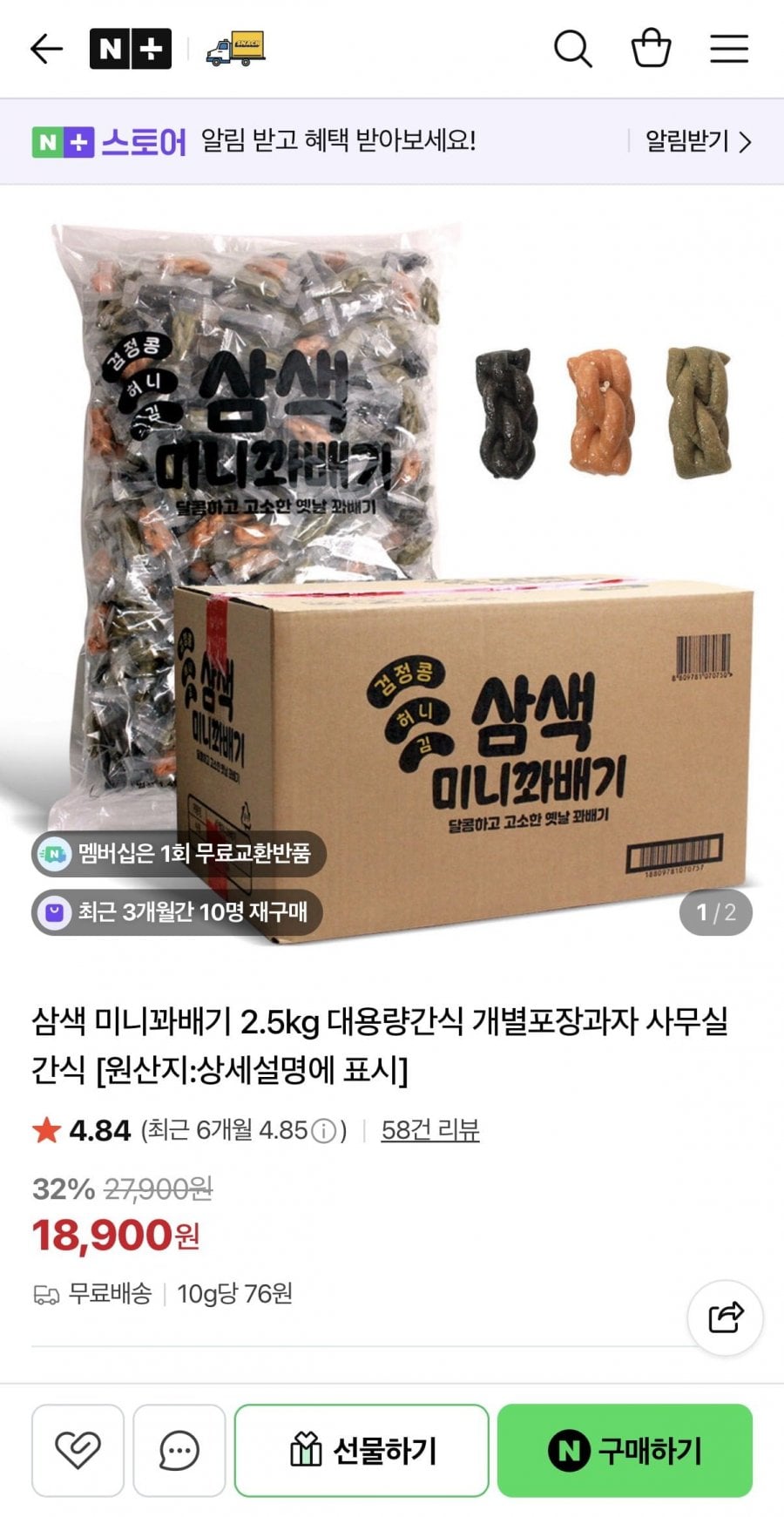784x1517 pixels.
Task: Open the shopping basket
Action: pos(651,48)
